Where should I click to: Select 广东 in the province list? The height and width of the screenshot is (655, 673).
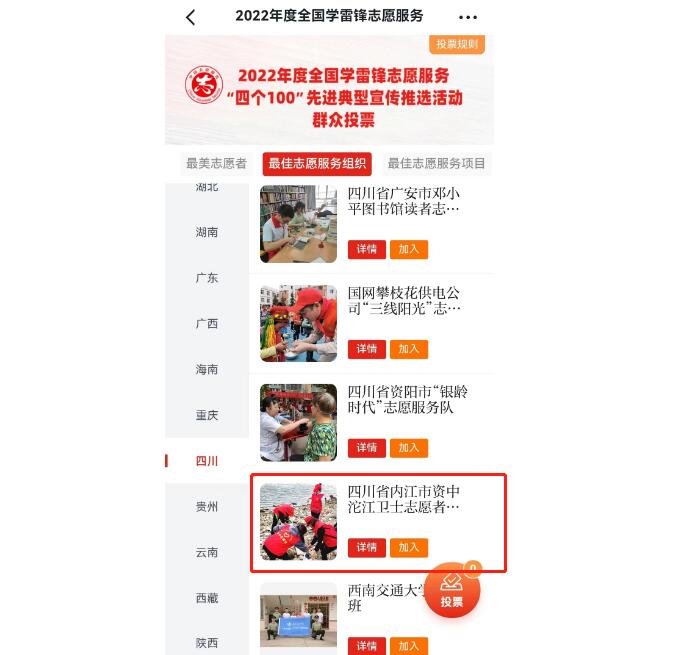pyautogui.click(x=207, y=278)
